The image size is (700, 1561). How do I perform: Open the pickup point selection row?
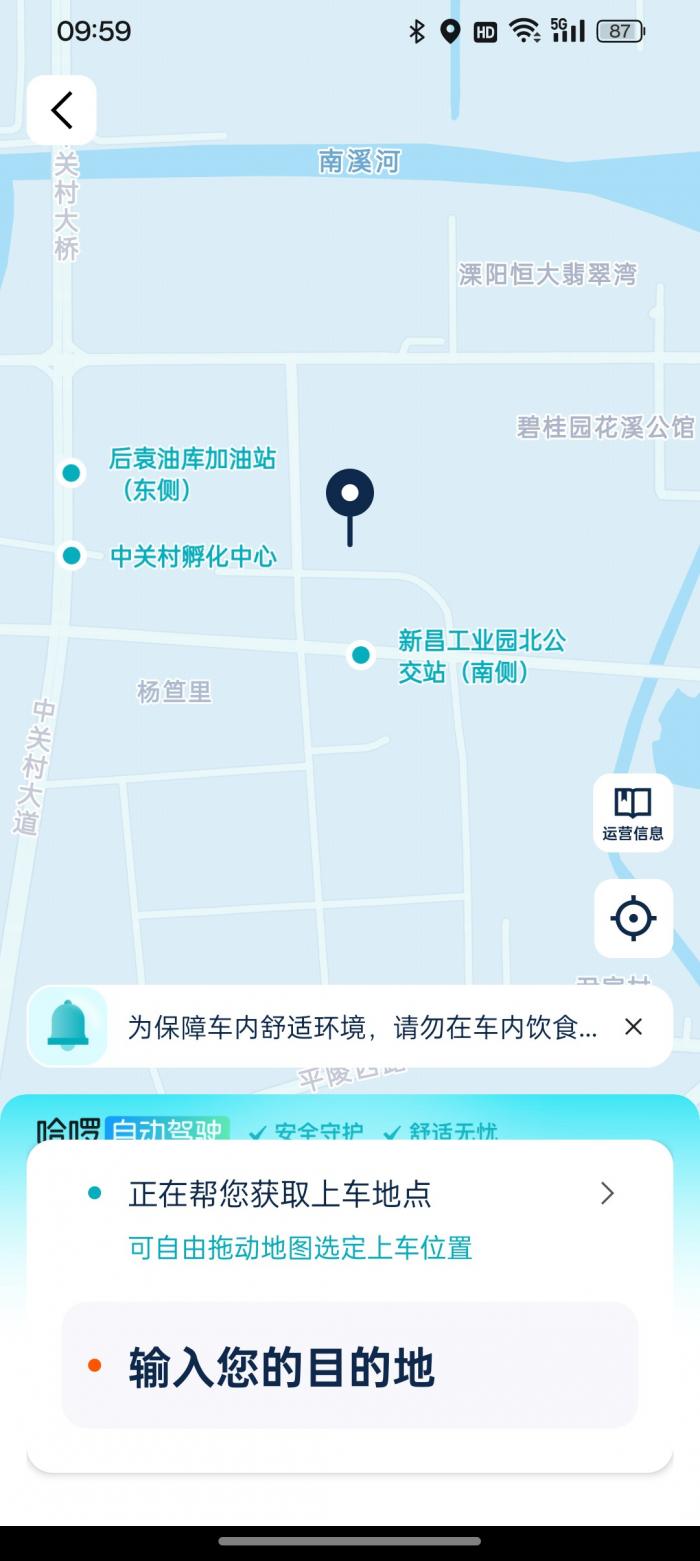[350, 1194]
